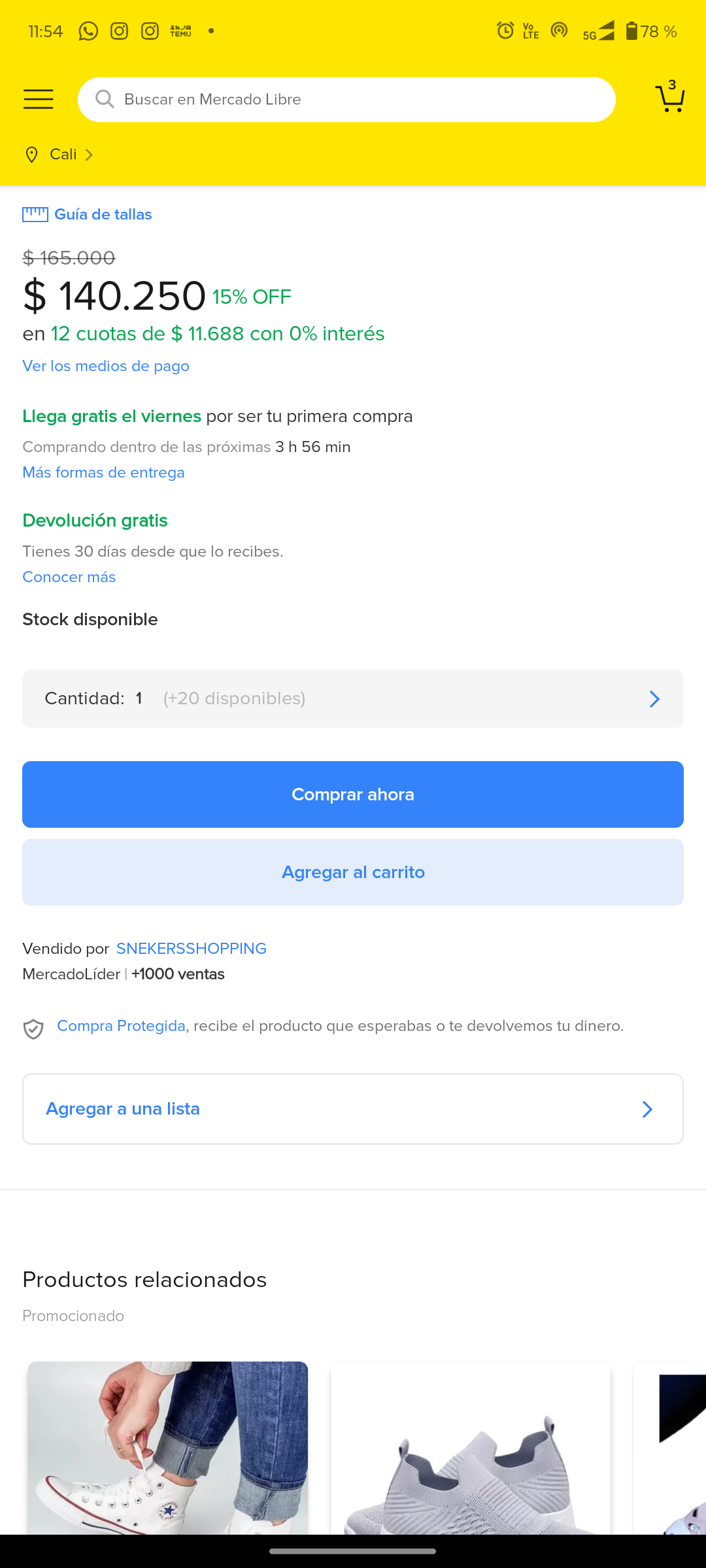Open Ver los medios de pago

pyautogui.click(x=106, y=366)
